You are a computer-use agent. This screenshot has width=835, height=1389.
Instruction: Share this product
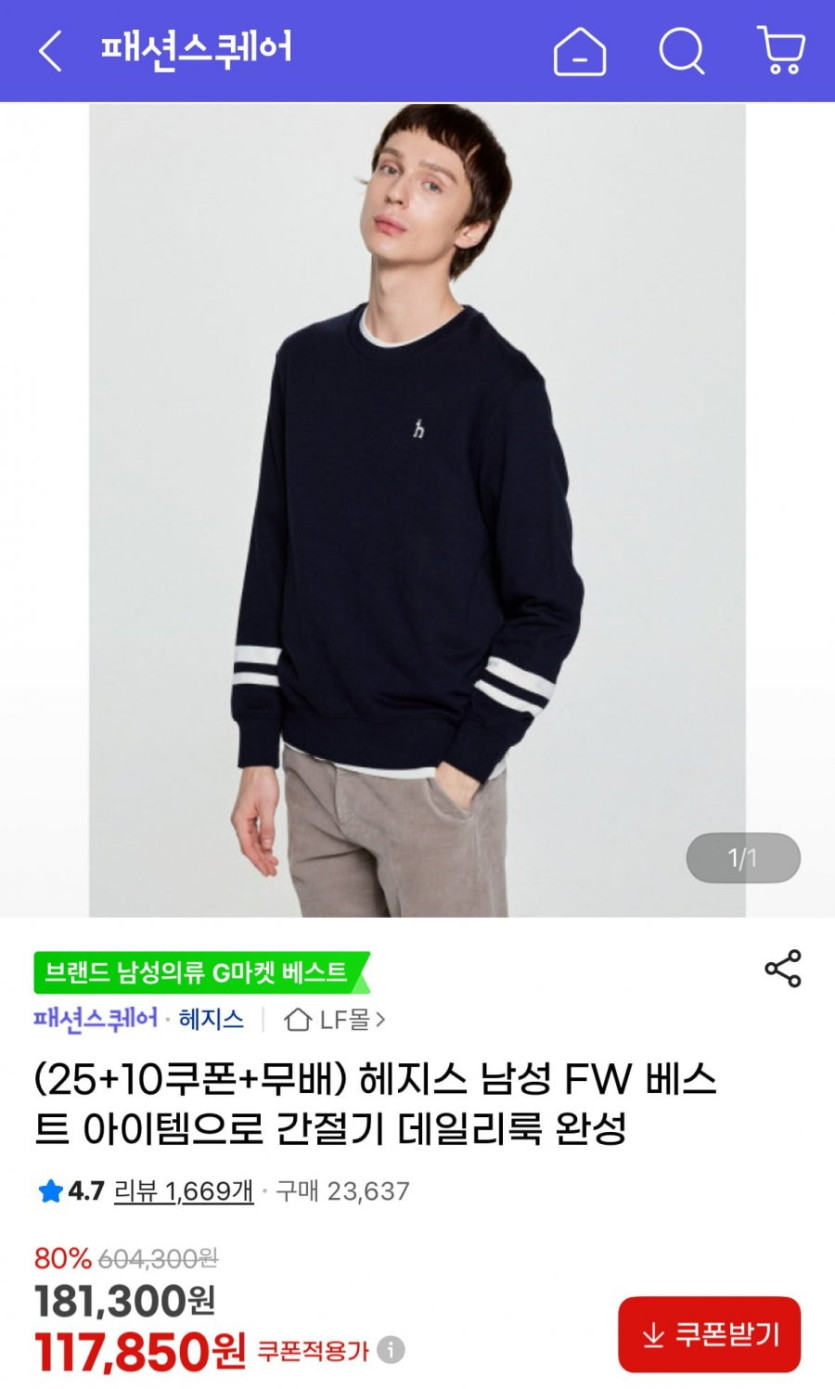782,969
